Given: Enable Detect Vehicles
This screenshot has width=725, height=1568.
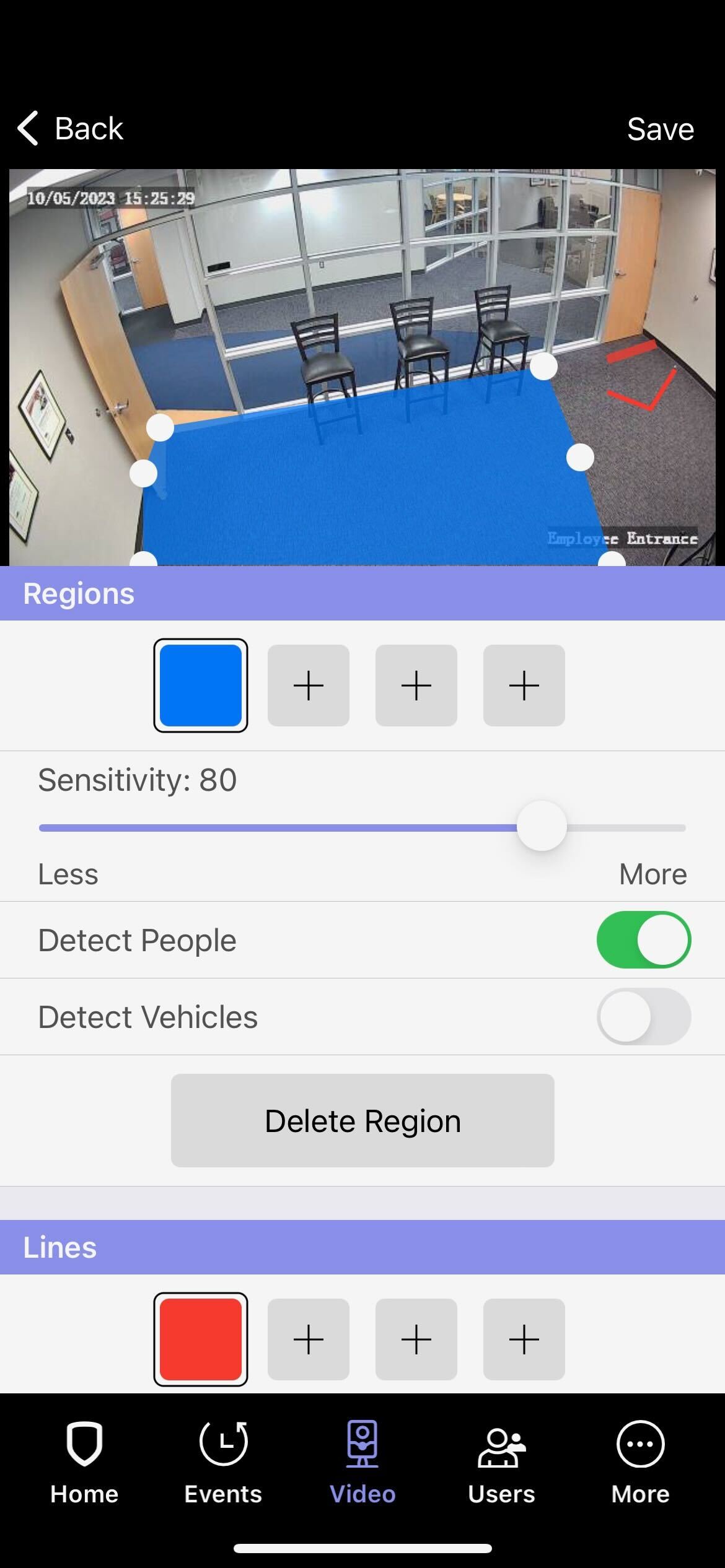Looking at the screenshot, I should coord(643,1016).
